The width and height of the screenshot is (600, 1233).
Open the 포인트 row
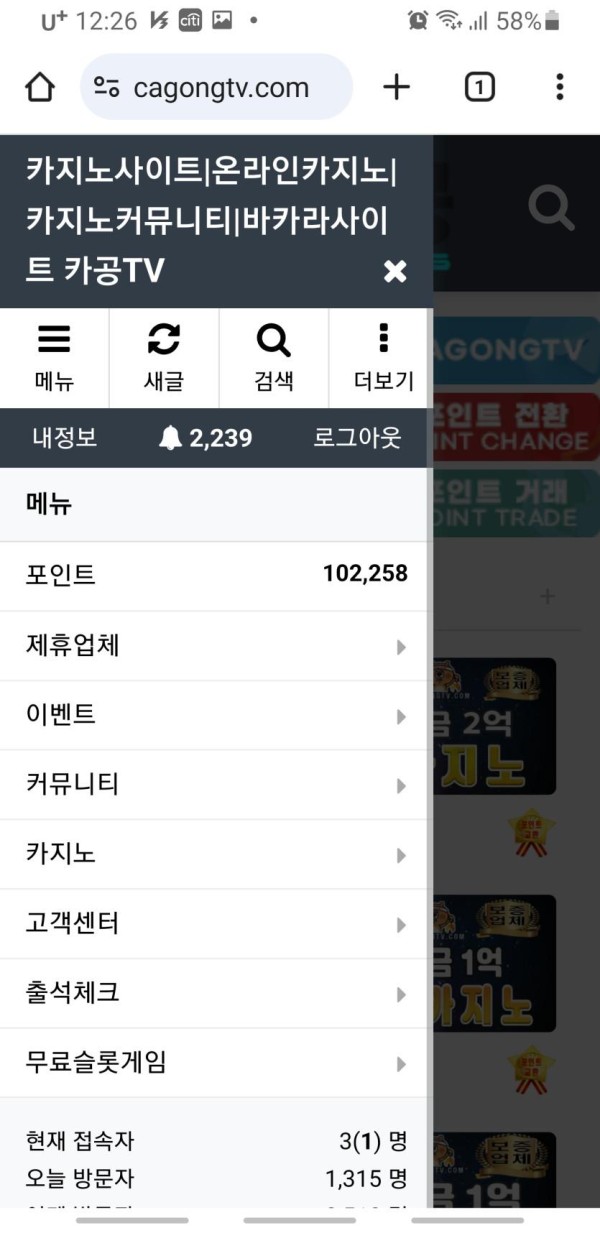pyautogui.click(x=216, y=574)
